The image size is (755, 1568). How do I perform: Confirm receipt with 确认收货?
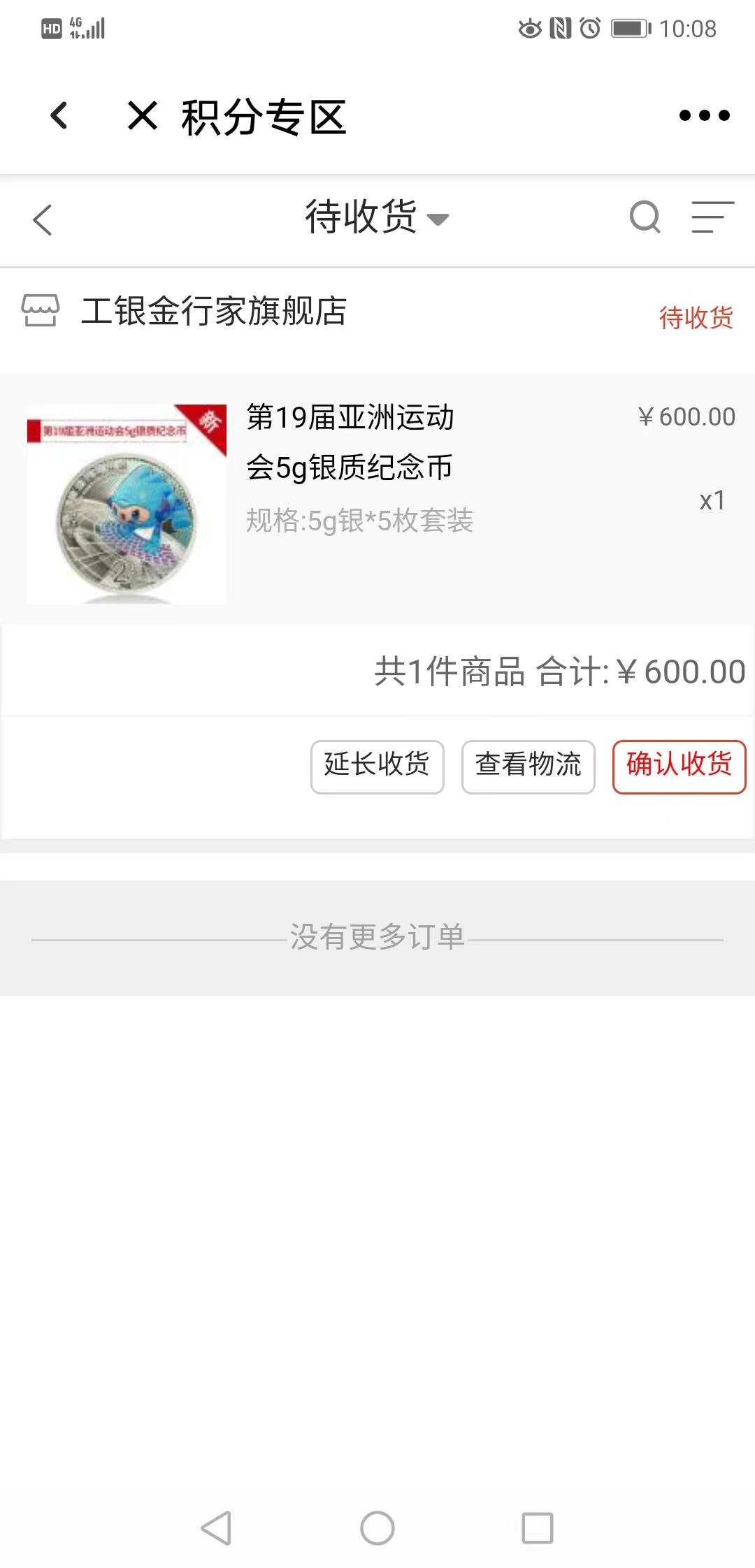coord(679,767)
